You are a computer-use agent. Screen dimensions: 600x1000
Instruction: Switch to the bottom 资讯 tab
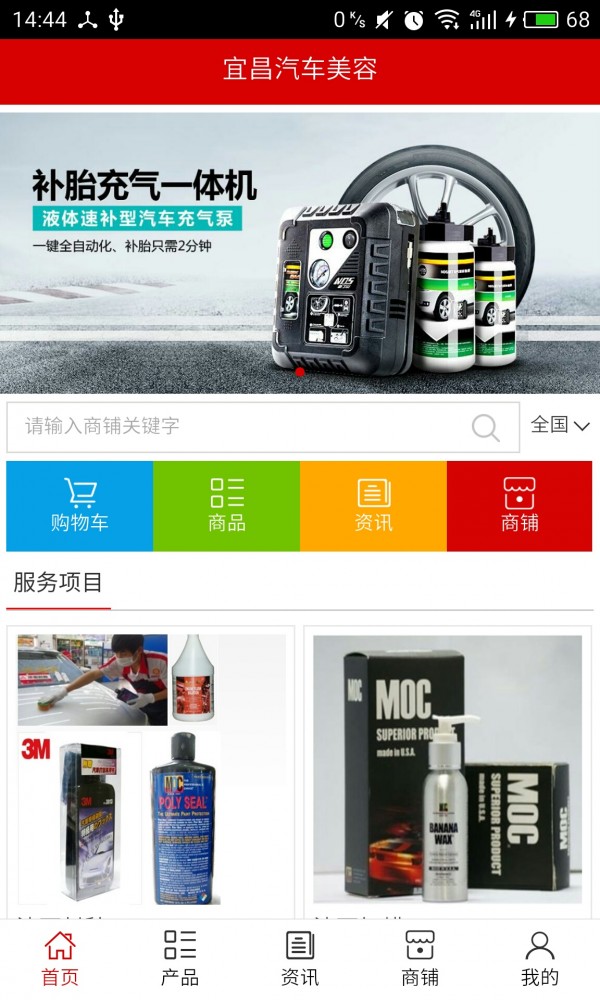tap(300, 959)
